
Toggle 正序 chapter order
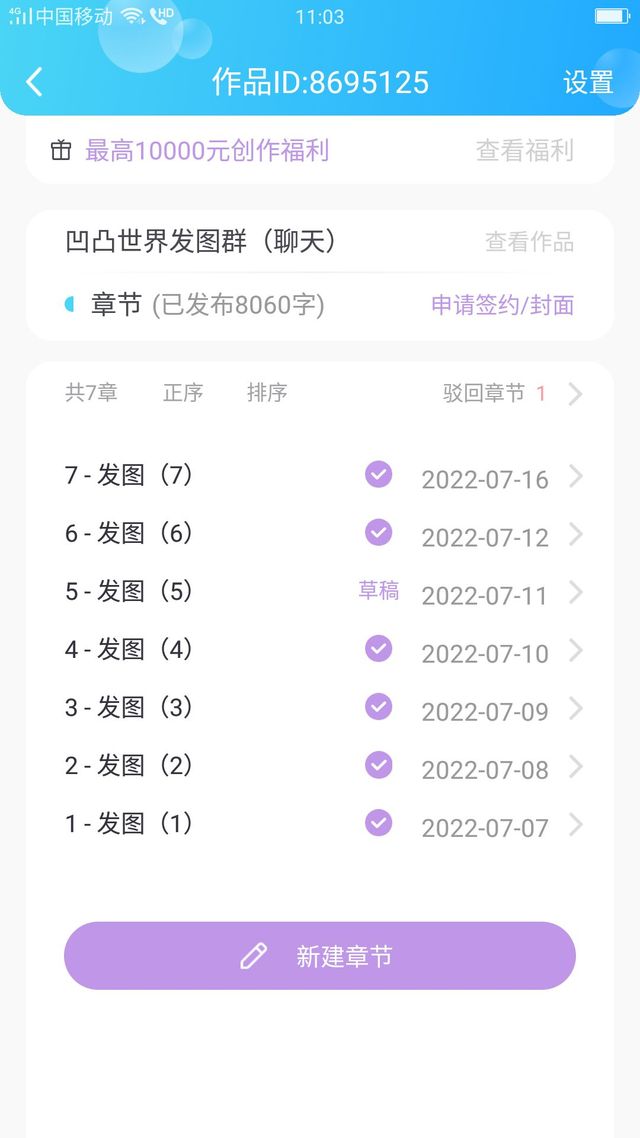coord(183,393)
